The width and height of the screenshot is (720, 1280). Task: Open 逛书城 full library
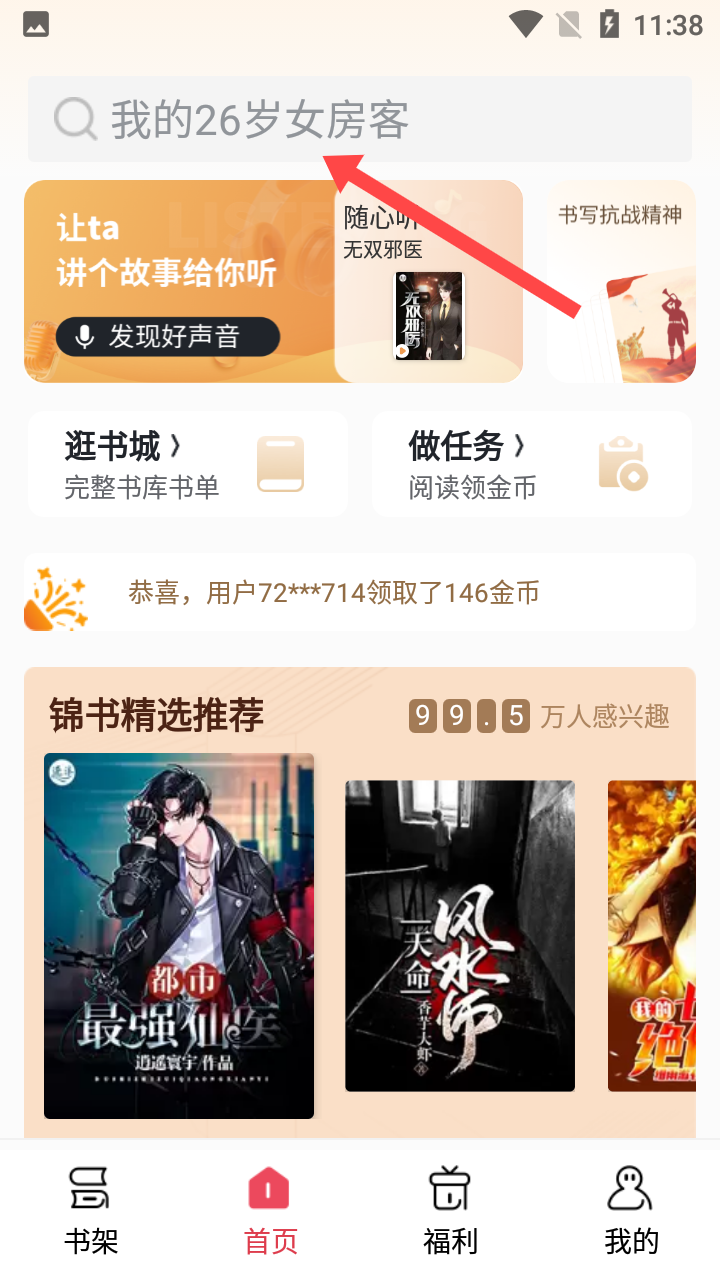click(x=187, y=465)
